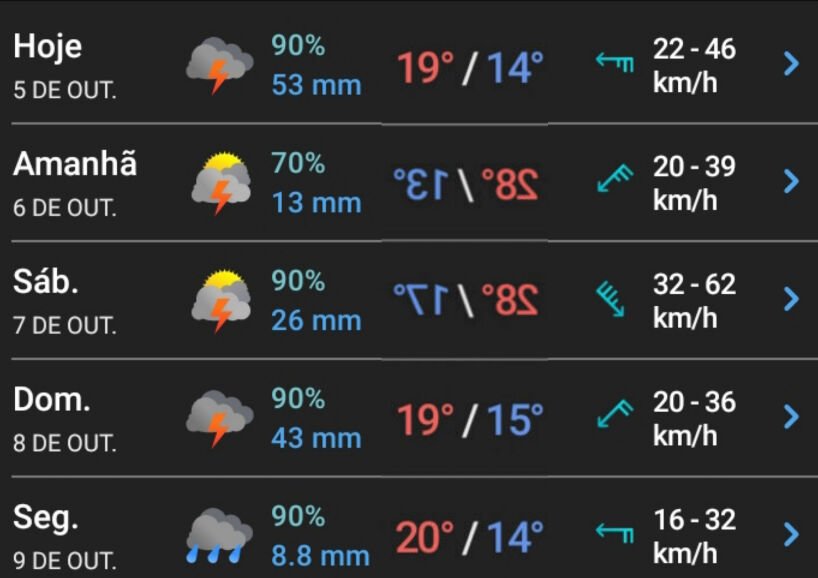
Task: Open the Dom. 8 de out. forecast
Action: [790, 417]
